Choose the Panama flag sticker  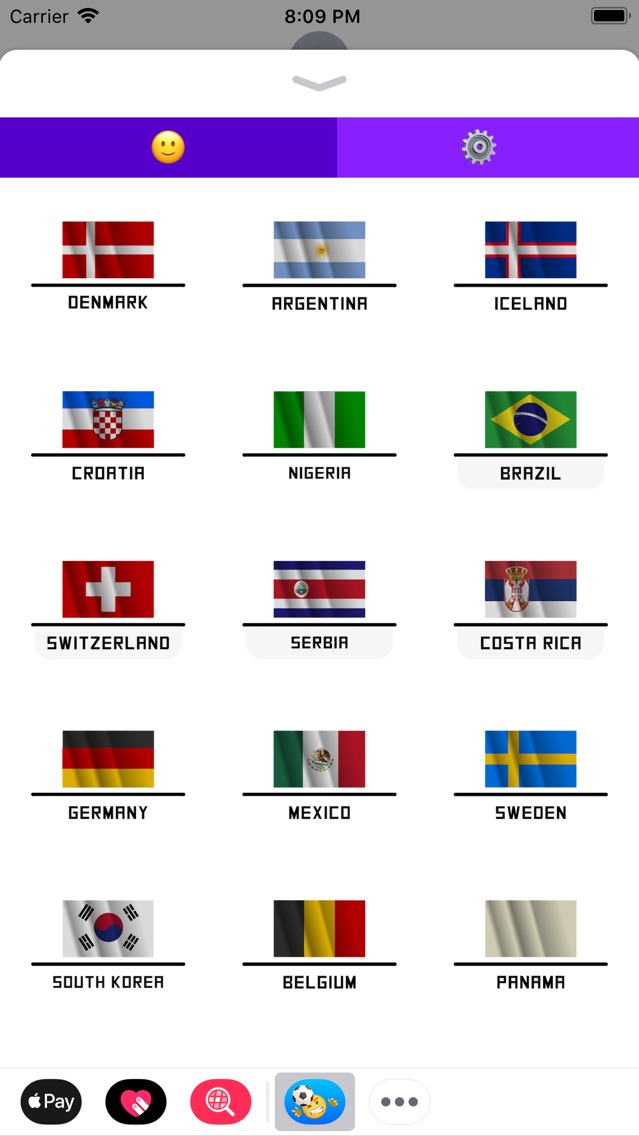click(x=530, y=929)
